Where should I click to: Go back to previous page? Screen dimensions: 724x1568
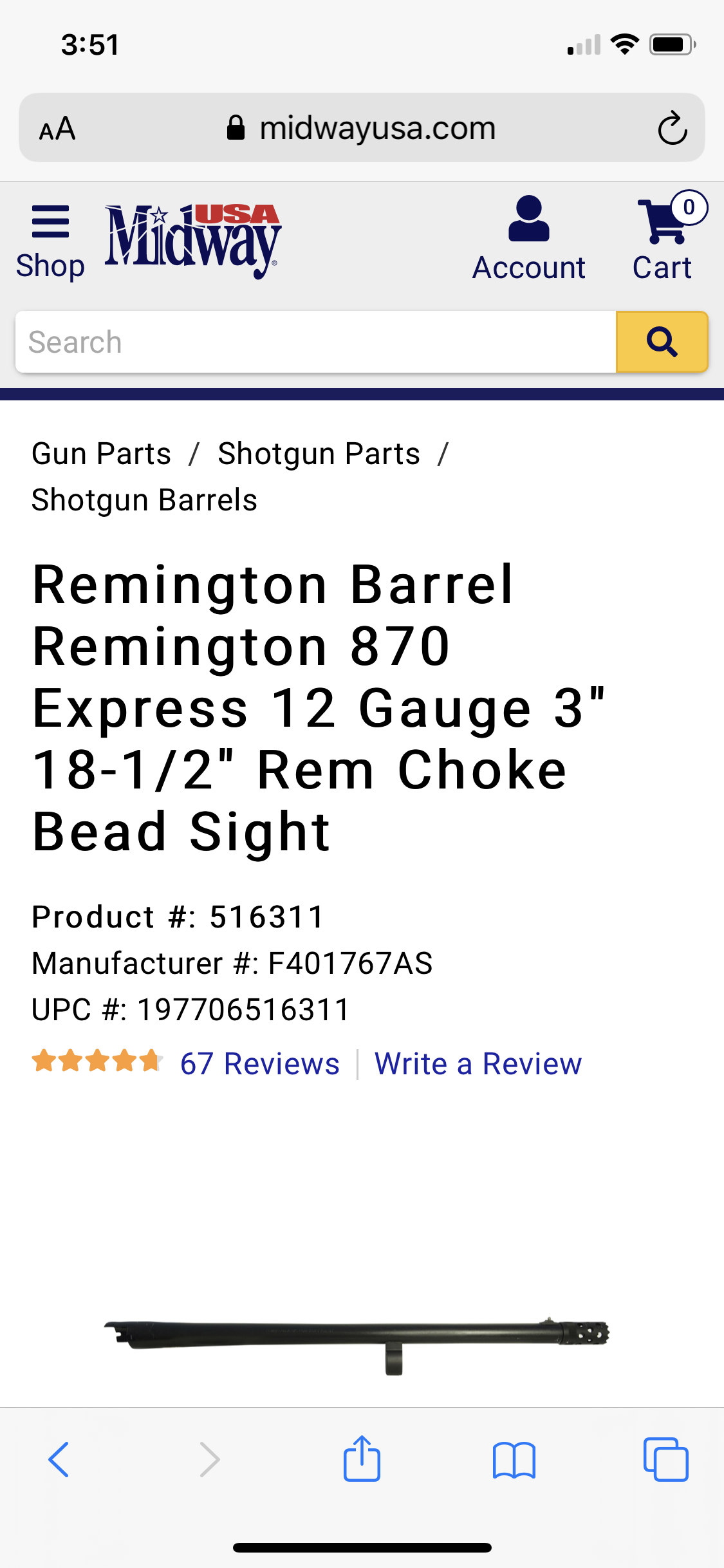point(59,1459)
